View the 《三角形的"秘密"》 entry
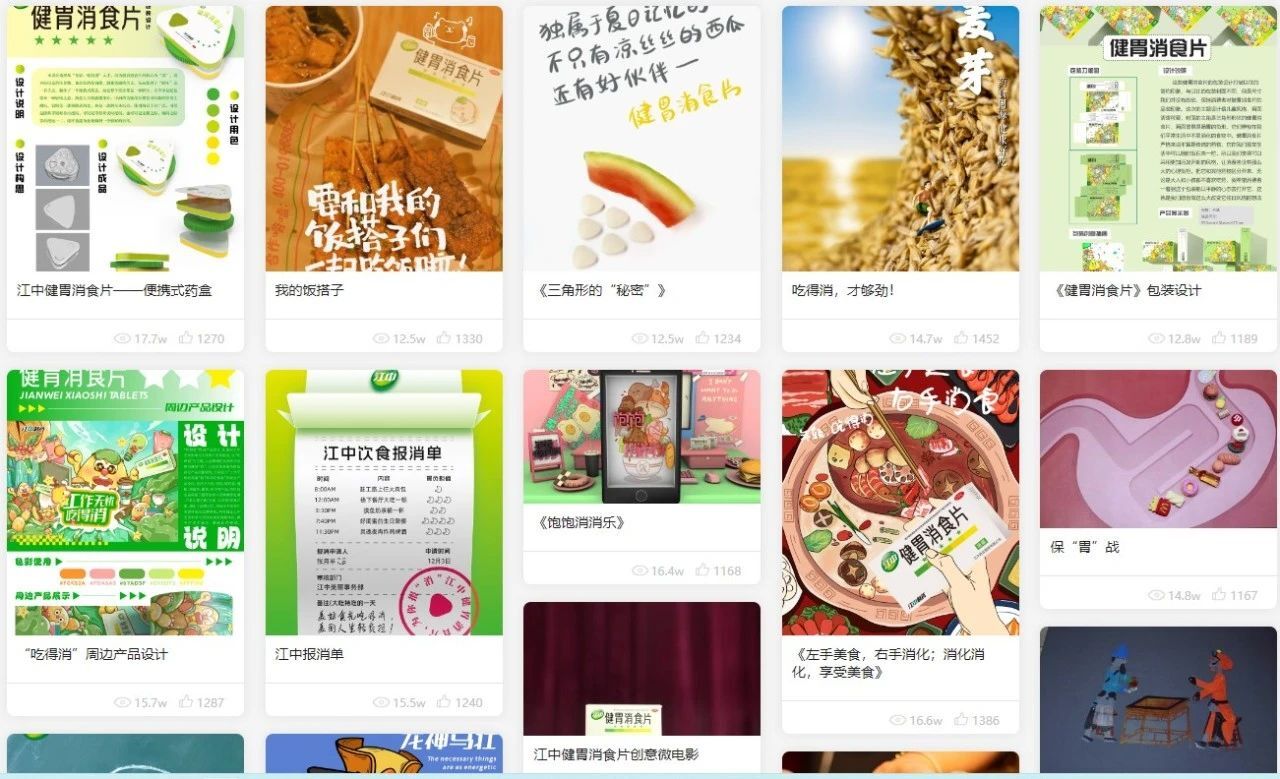This screenshot has height=779, width=1280. (641, 140)
